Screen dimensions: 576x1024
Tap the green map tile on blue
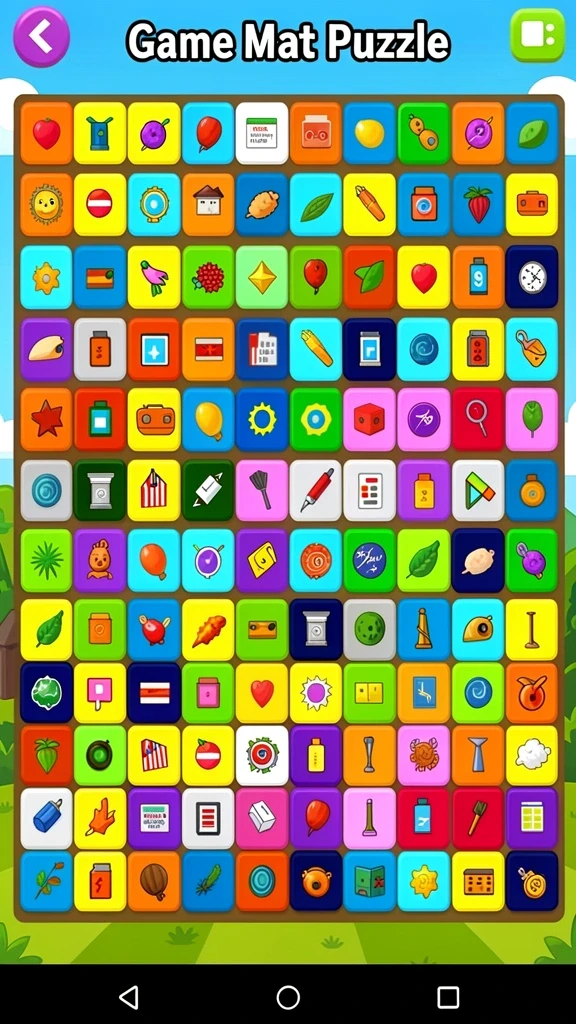coord(370,881)
